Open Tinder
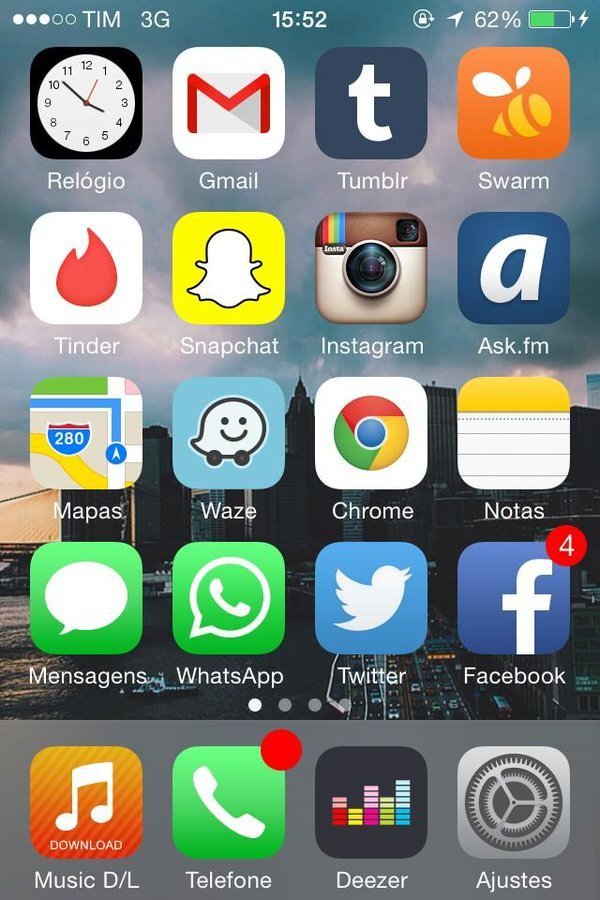 pos(86,268)
